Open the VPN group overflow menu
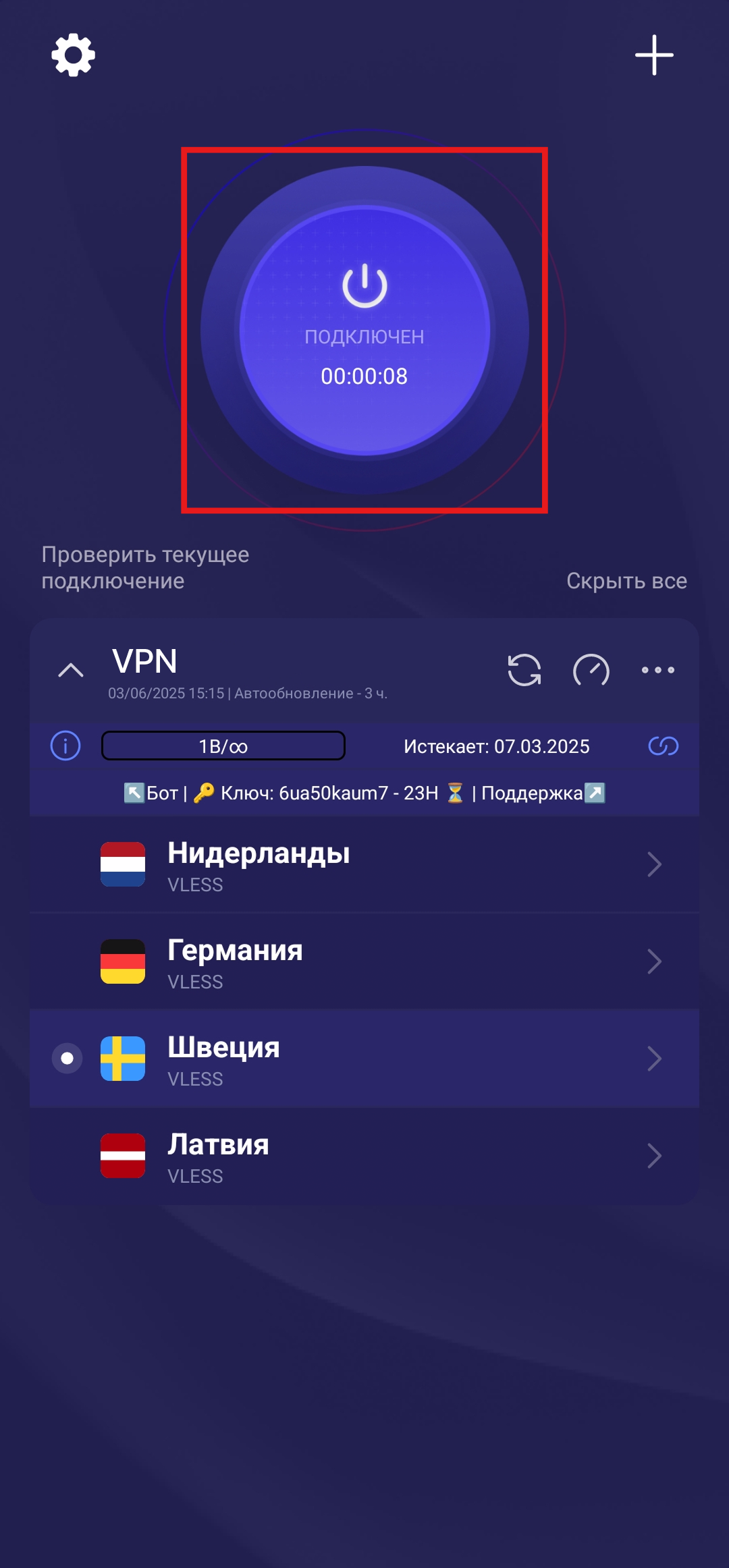Screen dimensions: 729x1568 (657, 670)
